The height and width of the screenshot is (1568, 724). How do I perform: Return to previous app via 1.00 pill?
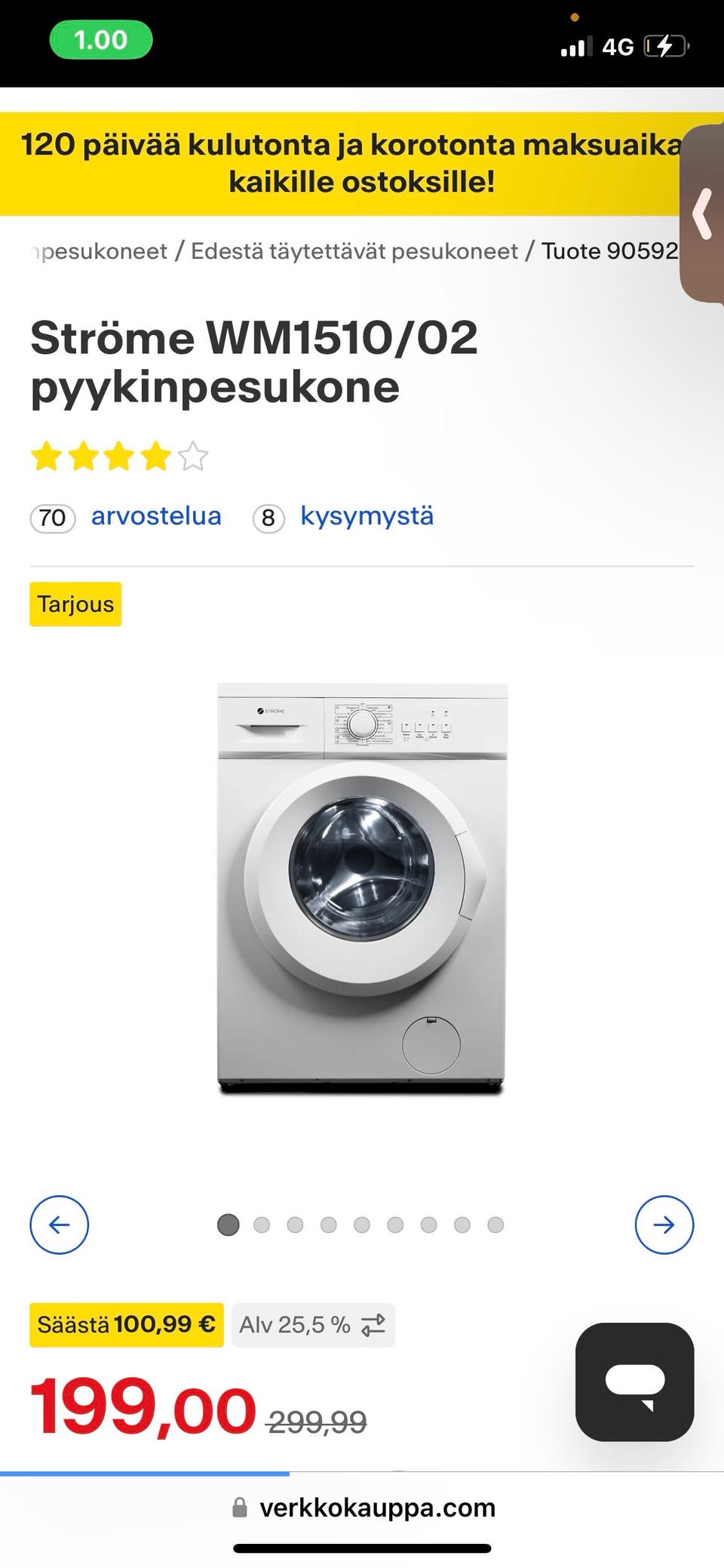coord(101,40)
